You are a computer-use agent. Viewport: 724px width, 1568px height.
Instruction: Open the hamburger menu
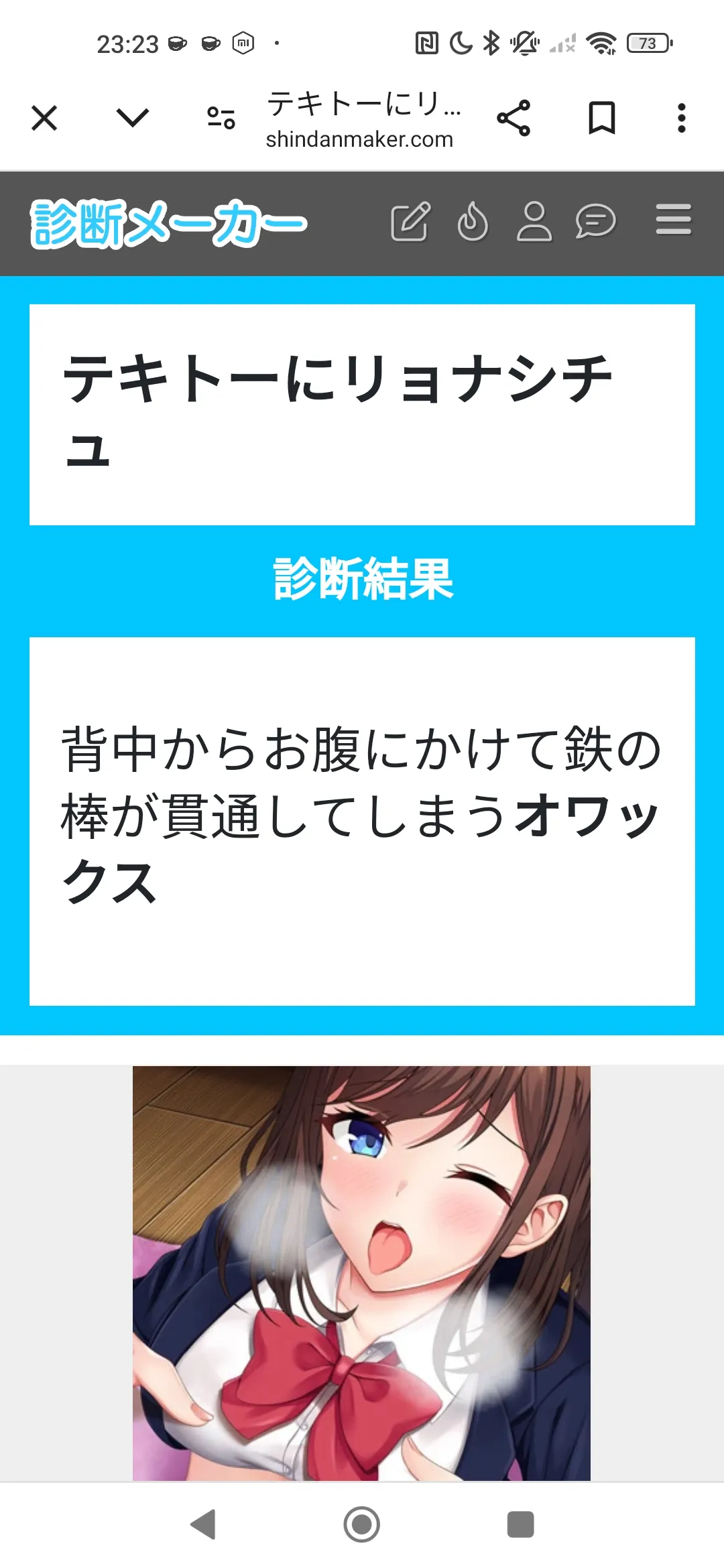[674, 220]
